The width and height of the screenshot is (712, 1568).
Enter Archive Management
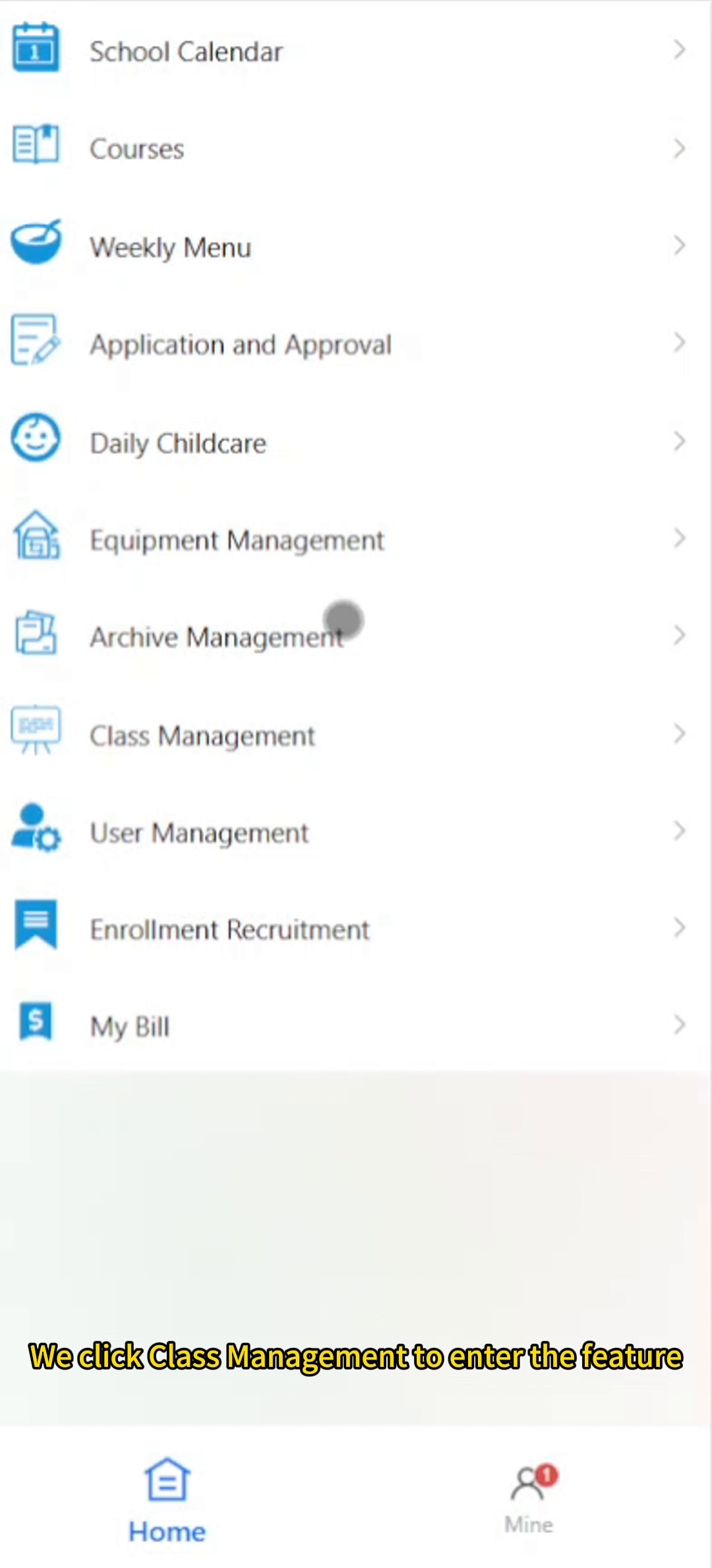pyautogui.click(x=216, y=637)
